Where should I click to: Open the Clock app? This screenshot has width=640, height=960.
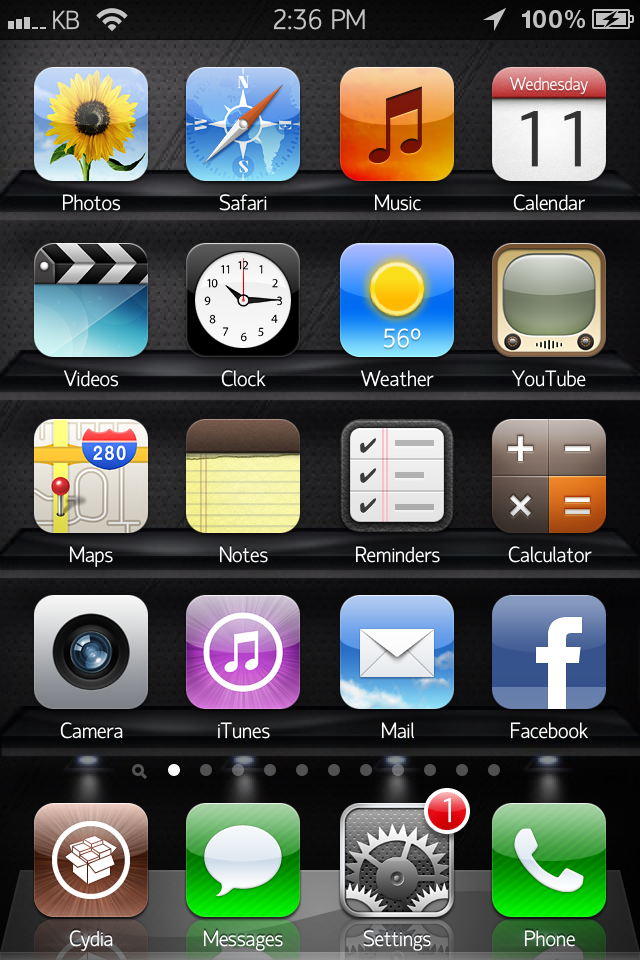(x=243, y=301)
